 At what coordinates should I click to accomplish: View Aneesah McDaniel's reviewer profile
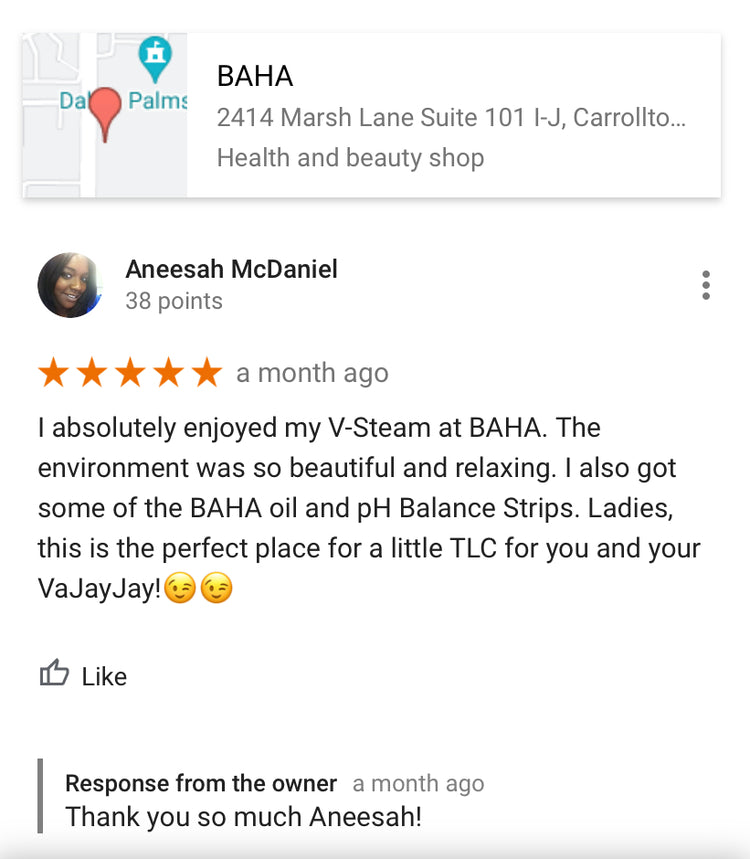pos(231,269)
